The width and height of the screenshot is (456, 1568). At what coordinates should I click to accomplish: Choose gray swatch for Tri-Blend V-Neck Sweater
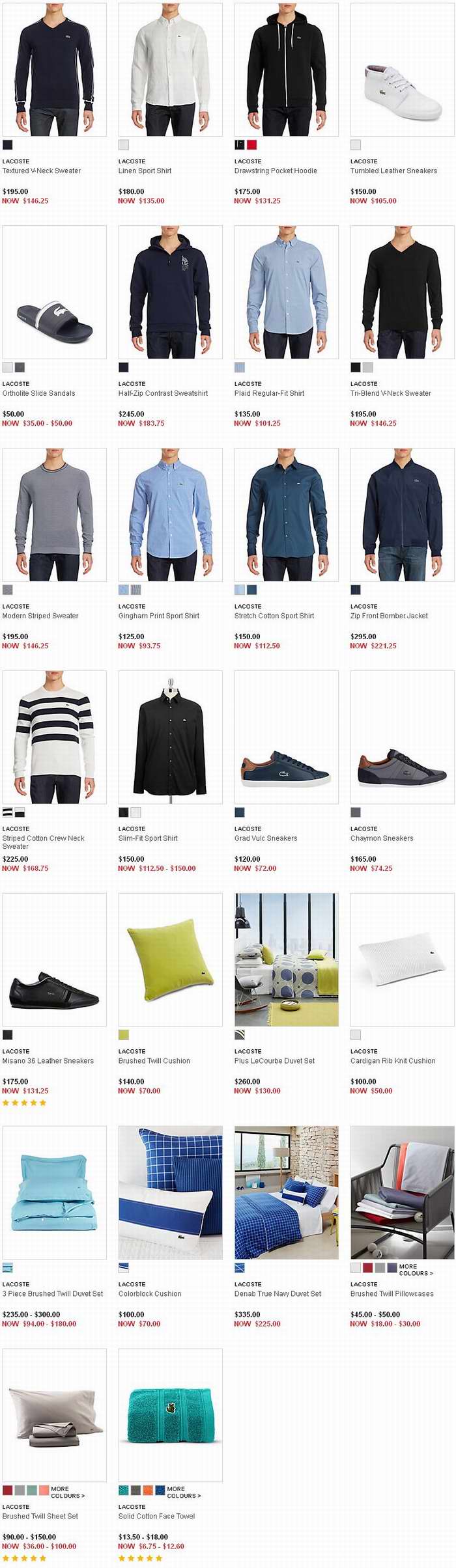pyautogui.click(x=367, y=367)
